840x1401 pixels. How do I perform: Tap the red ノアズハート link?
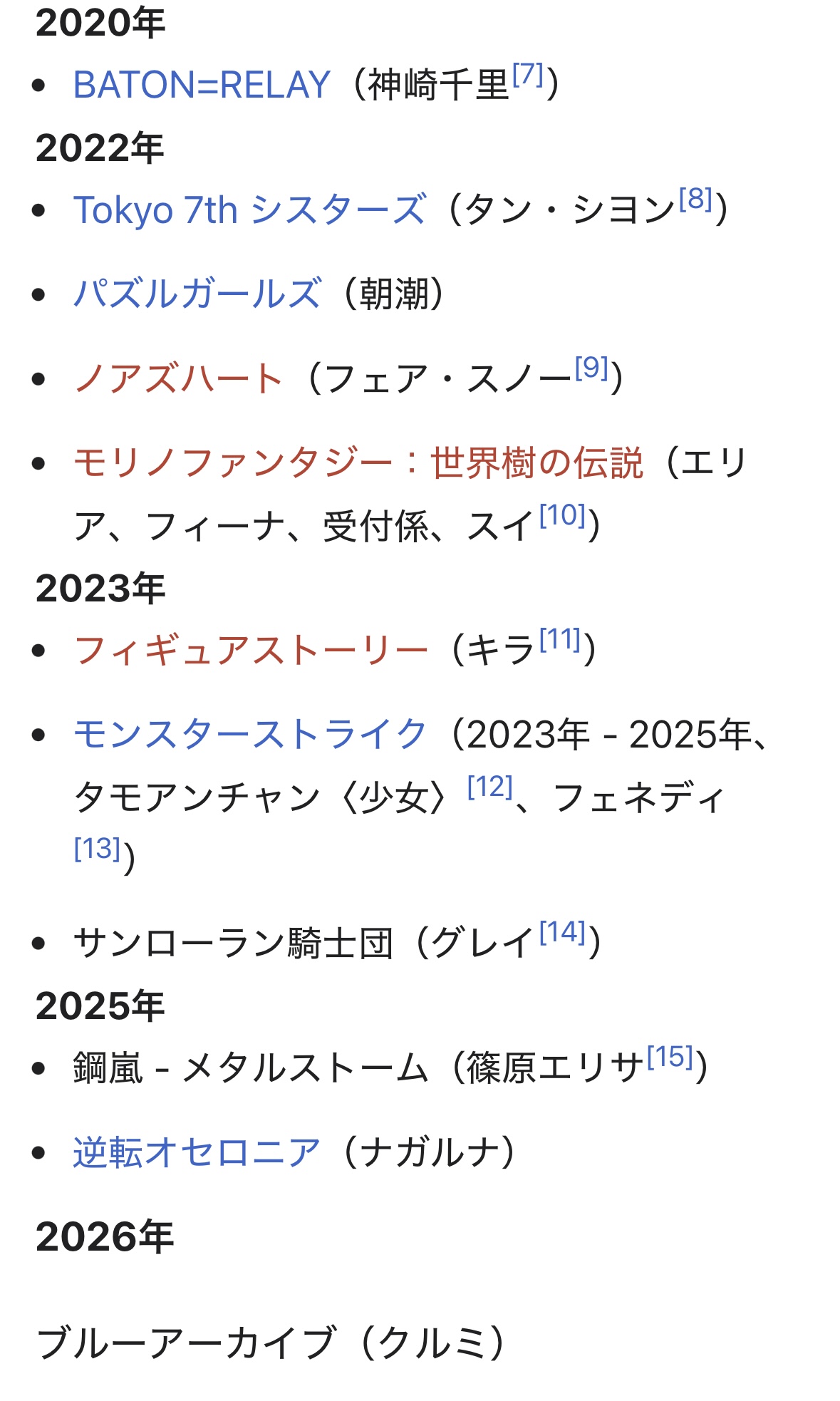tap(179, 378)
